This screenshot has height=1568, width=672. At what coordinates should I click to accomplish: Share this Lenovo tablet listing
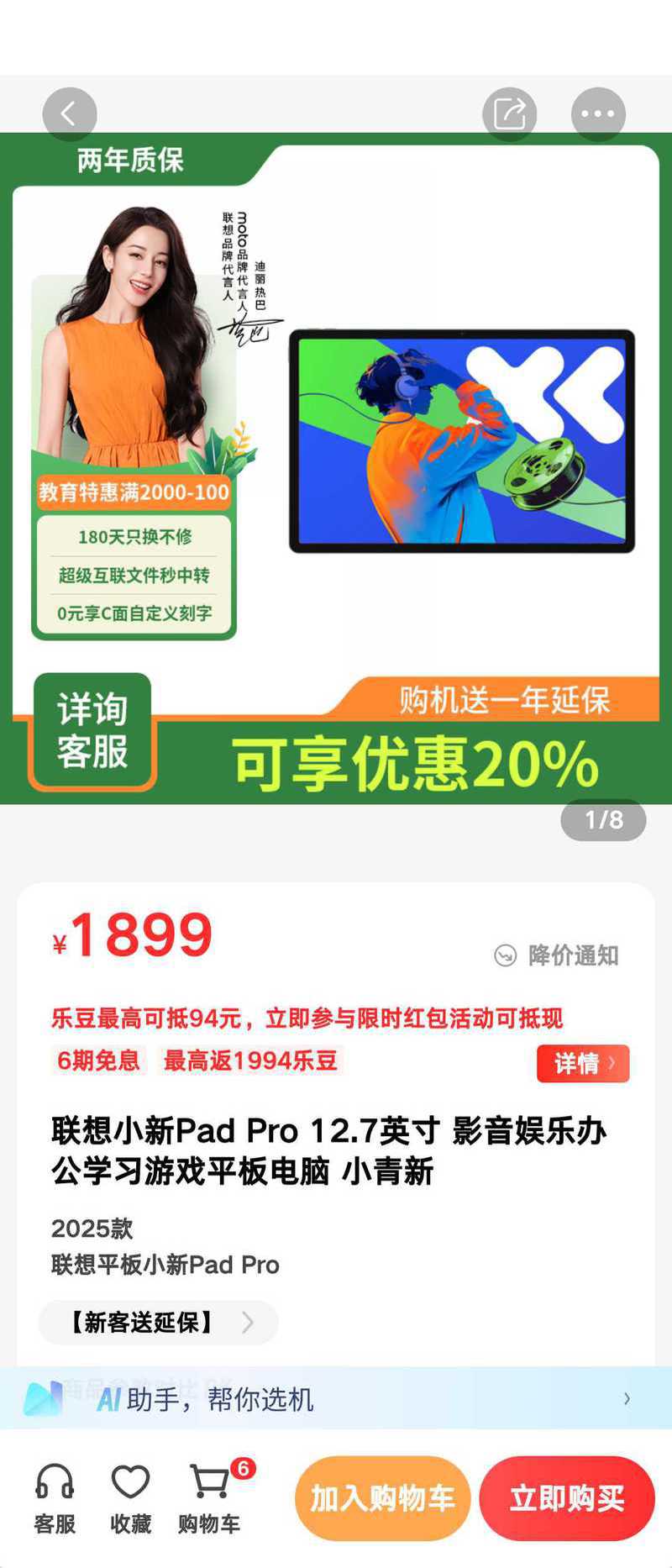(509, 114)
